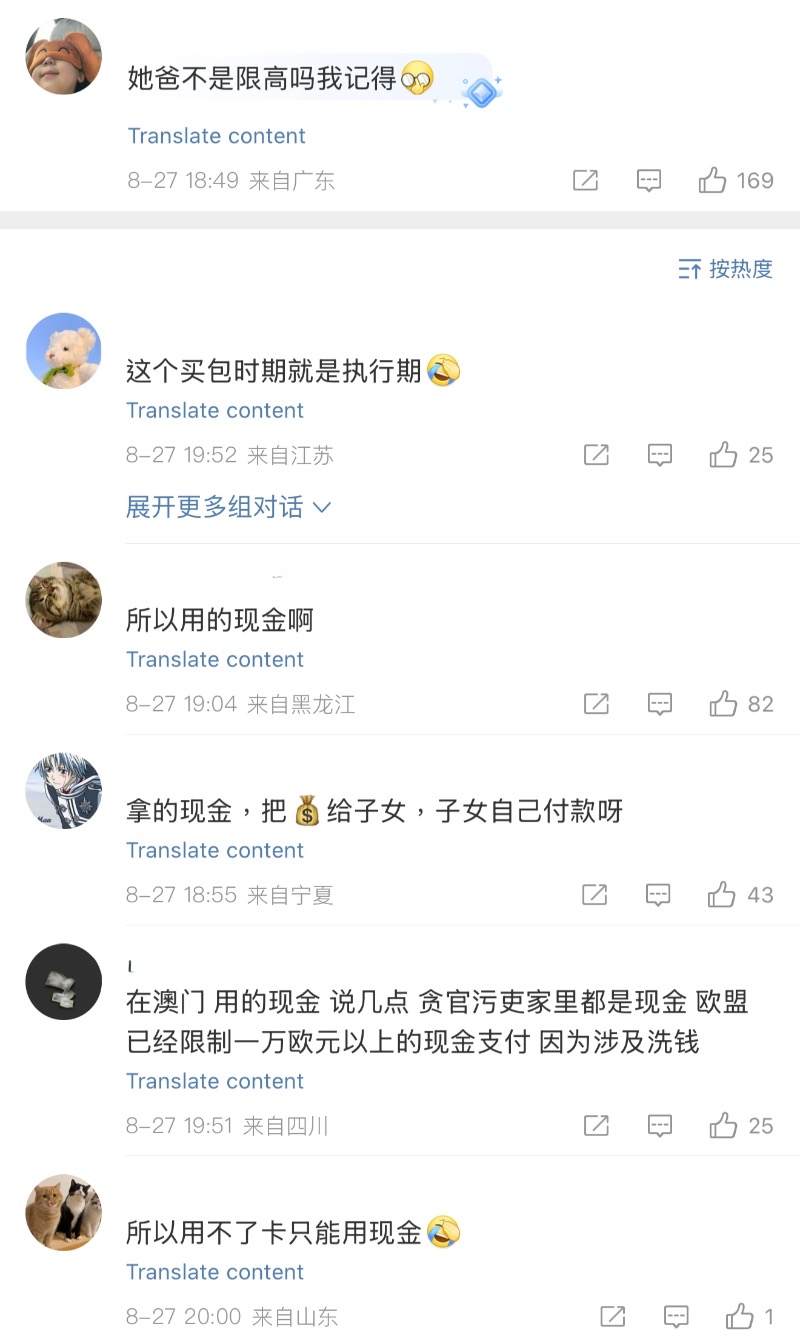Open the 按热度 sort option
800x1341 pixels.
(726, 269)
